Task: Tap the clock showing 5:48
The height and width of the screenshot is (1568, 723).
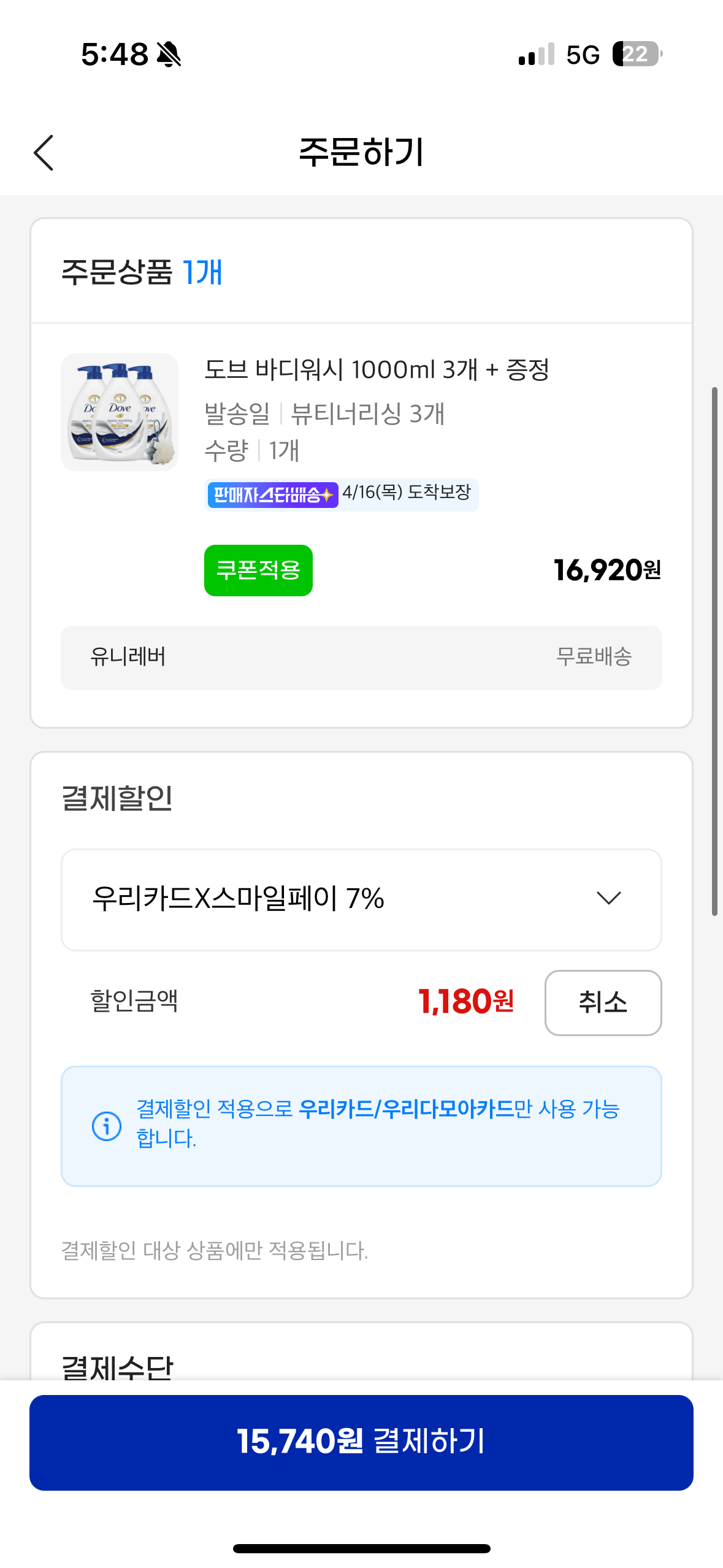Action: (x=114, y=55)
